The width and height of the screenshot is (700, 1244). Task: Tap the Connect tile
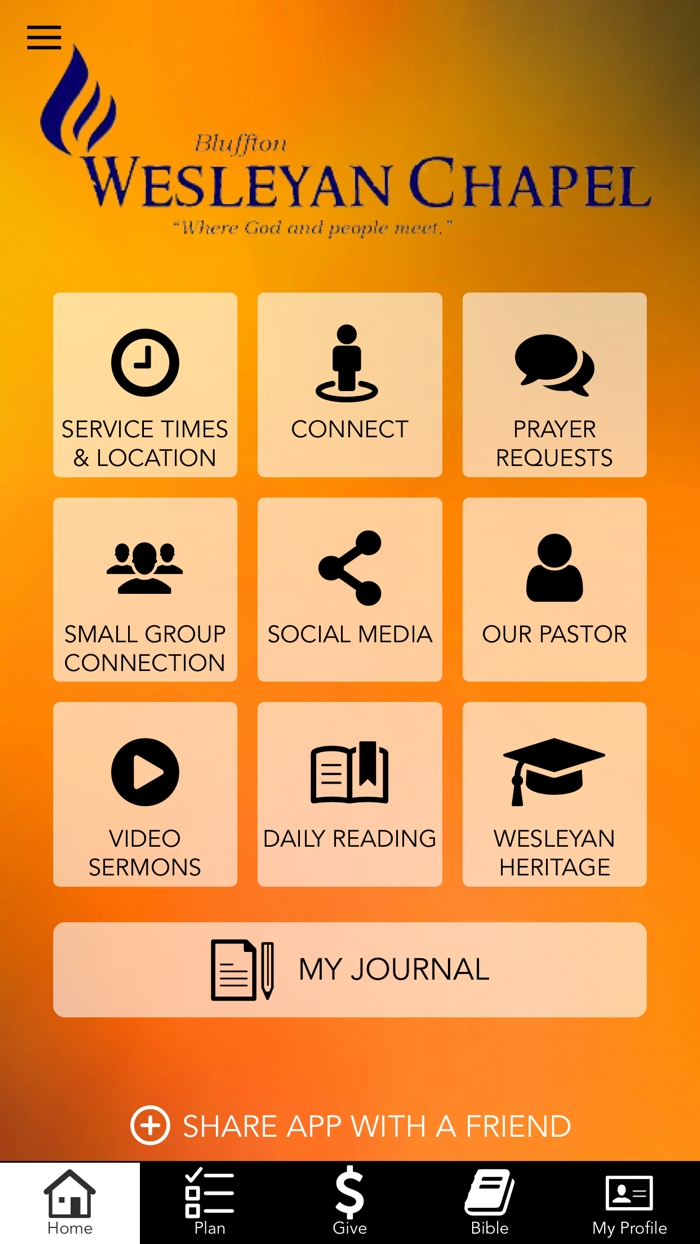point(350,385)
